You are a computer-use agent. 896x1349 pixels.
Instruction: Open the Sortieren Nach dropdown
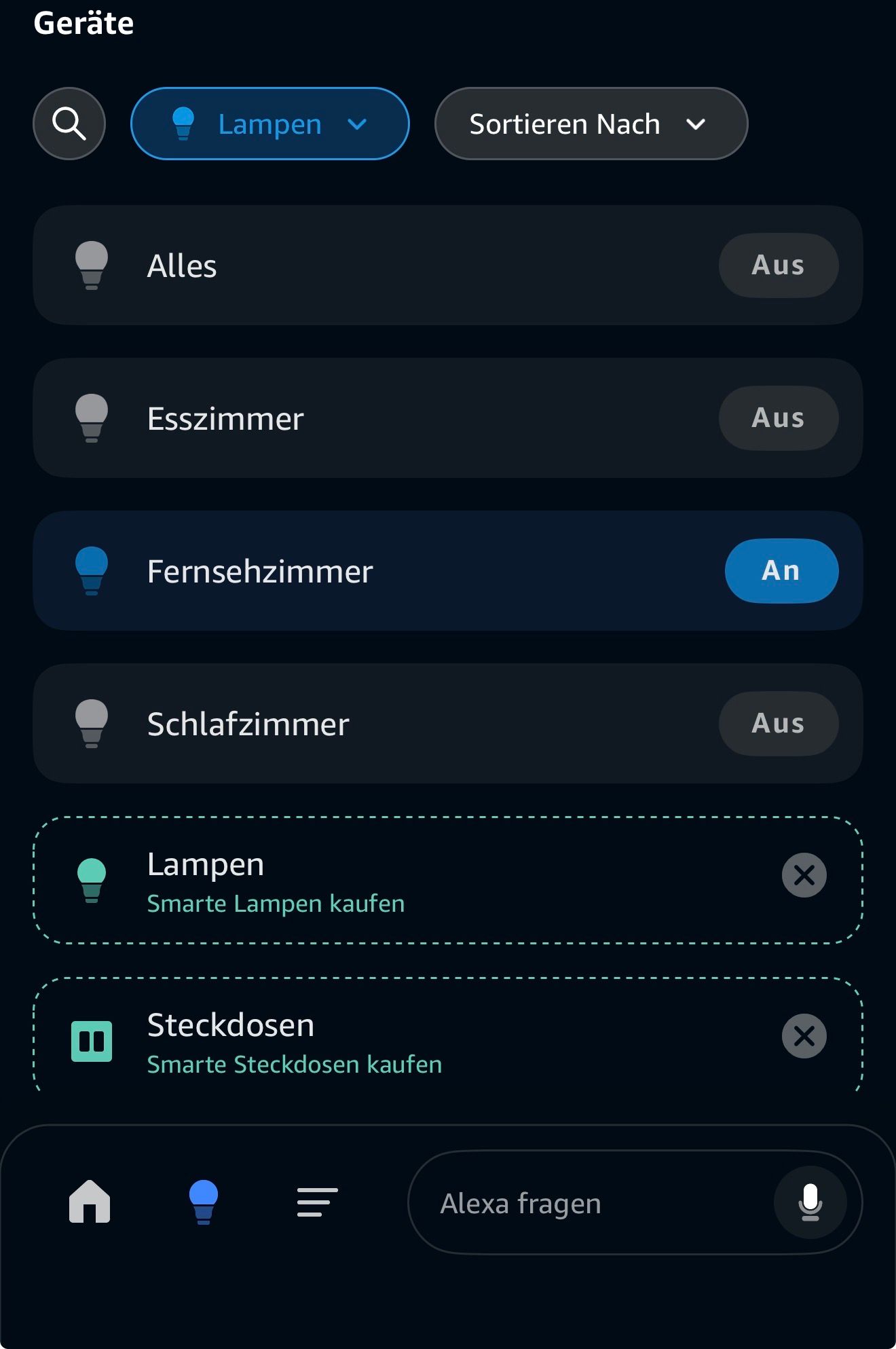pyautogui.click(x=591, y=124)
